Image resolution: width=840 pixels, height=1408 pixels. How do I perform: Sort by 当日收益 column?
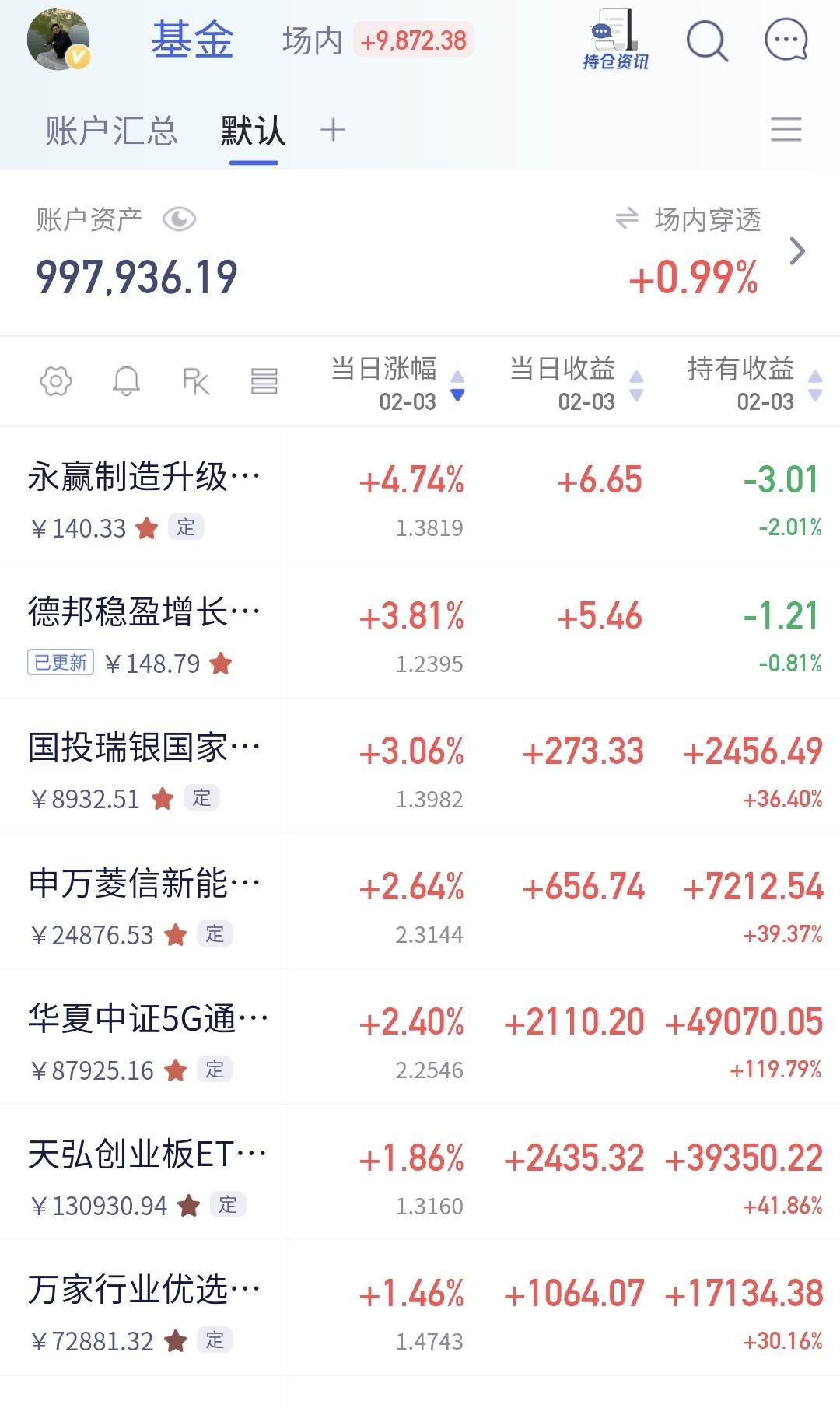[576, 383]
